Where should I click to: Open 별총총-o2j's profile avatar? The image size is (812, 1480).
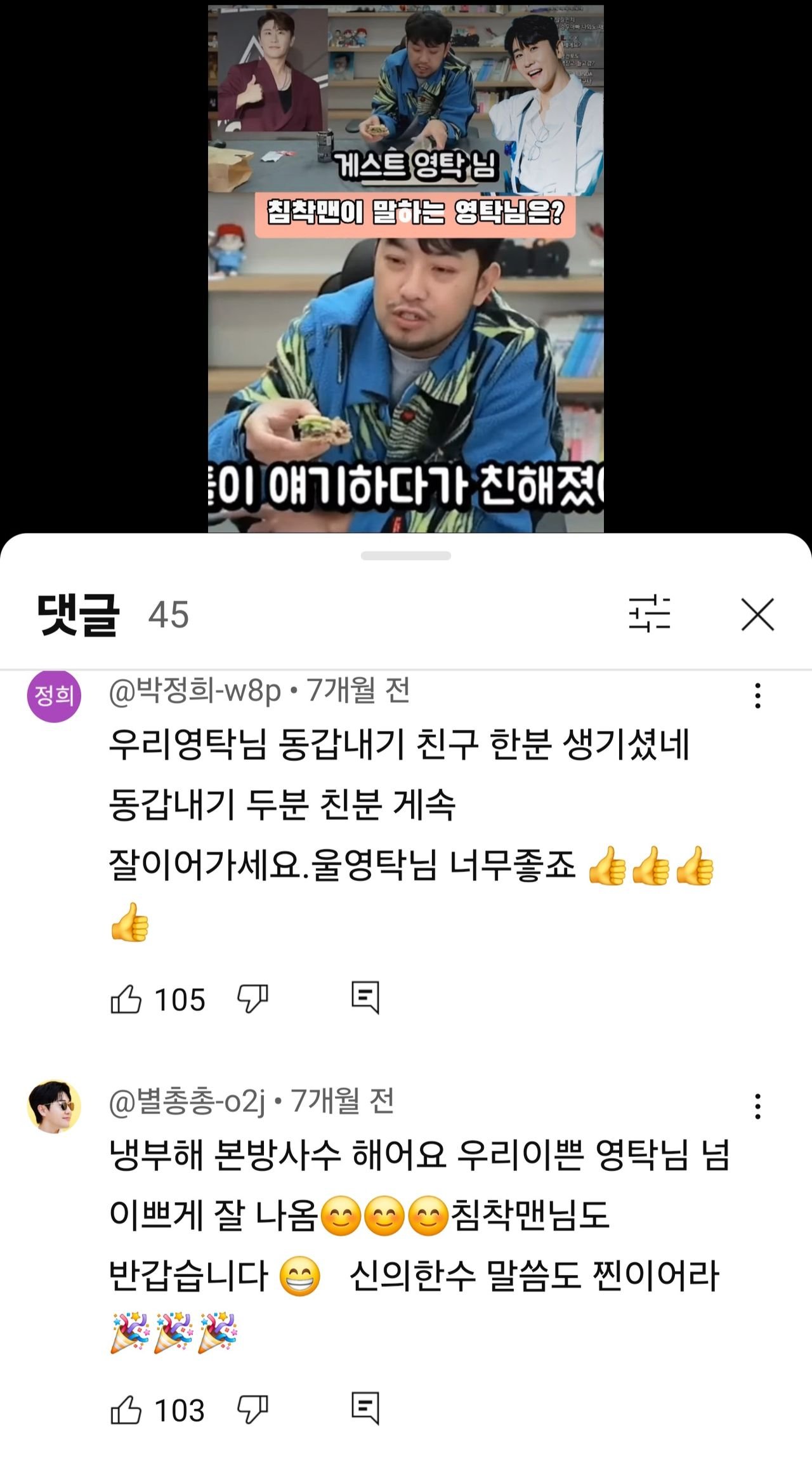point(54,1106)
